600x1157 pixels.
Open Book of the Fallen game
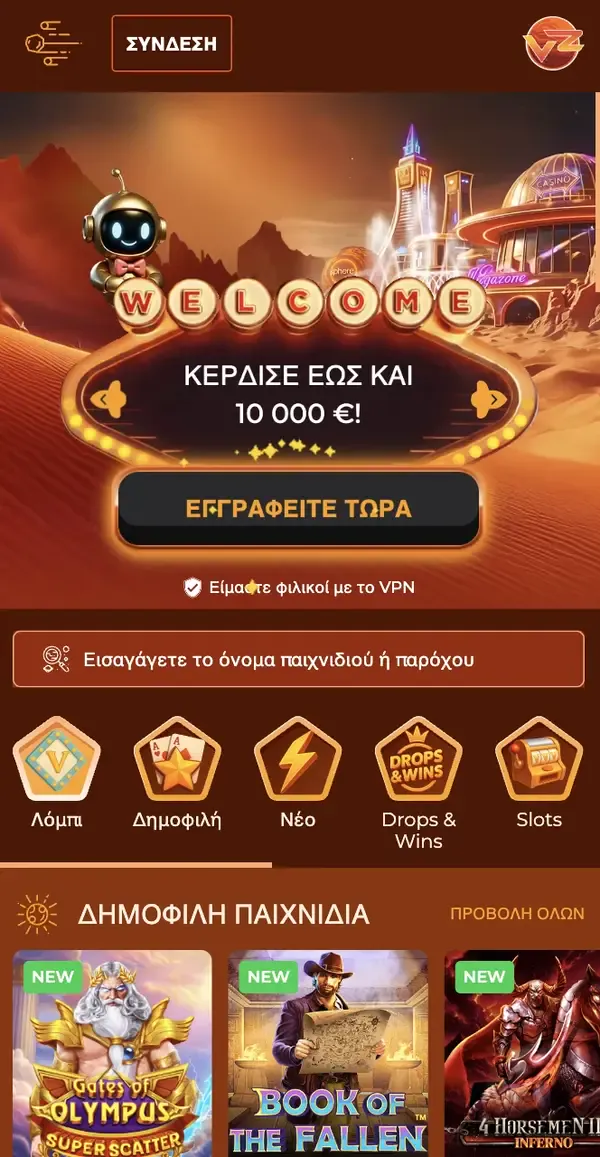pos(328,1055)
